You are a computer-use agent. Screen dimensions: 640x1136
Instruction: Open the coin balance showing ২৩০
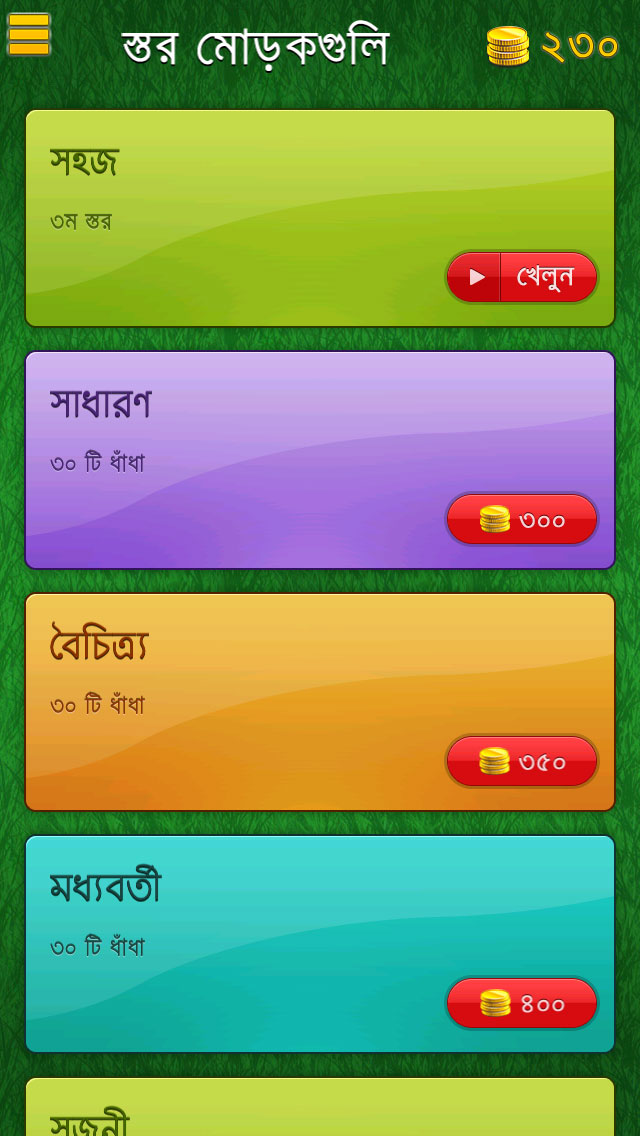point(552,46)
